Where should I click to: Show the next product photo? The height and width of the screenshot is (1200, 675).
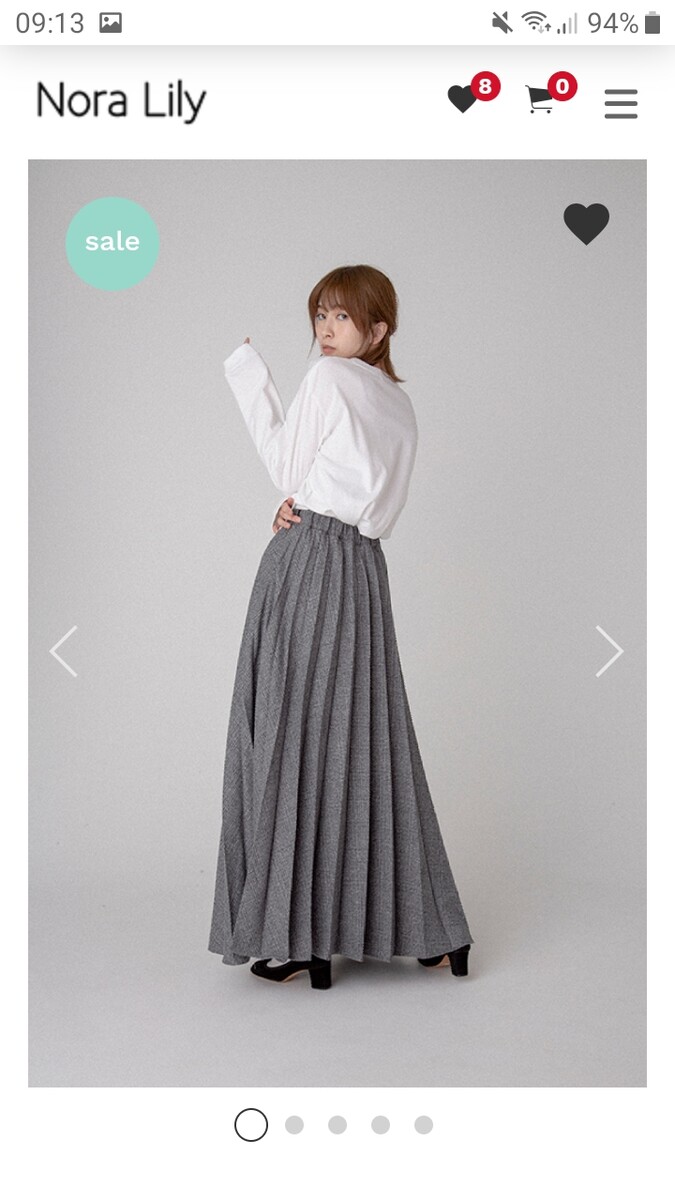click(609, 651)
